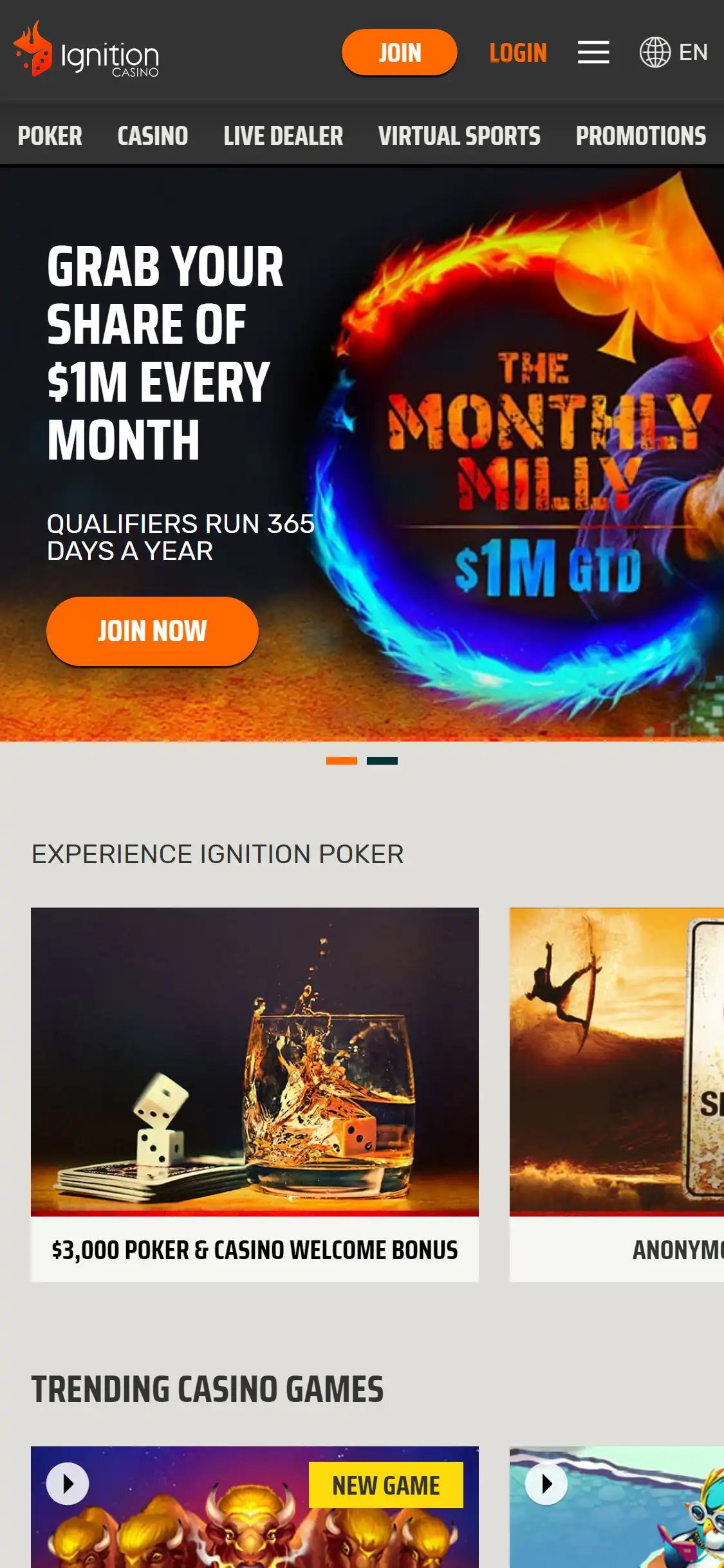Go to the Poker section
724x1568 pixels.
50,136
